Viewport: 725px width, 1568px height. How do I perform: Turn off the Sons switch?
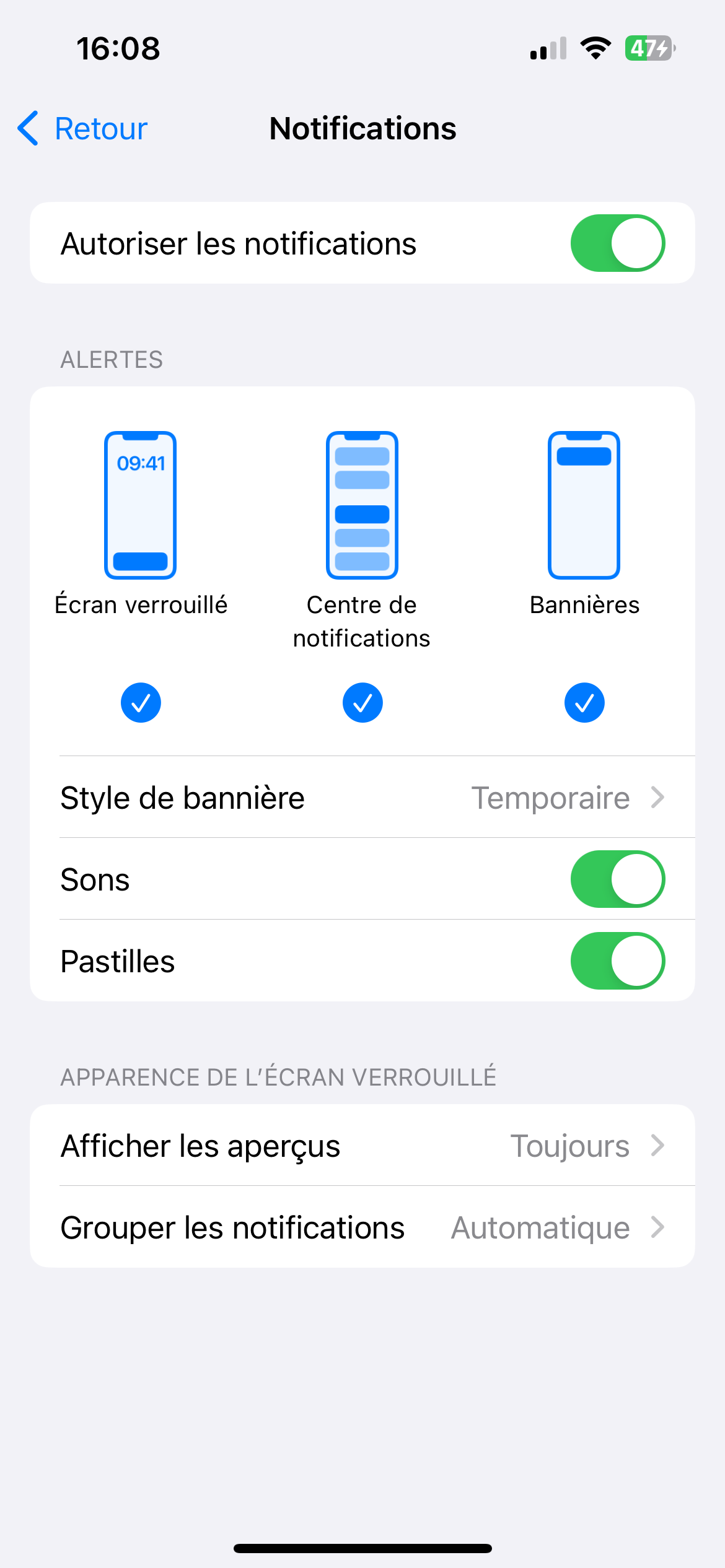617,879
